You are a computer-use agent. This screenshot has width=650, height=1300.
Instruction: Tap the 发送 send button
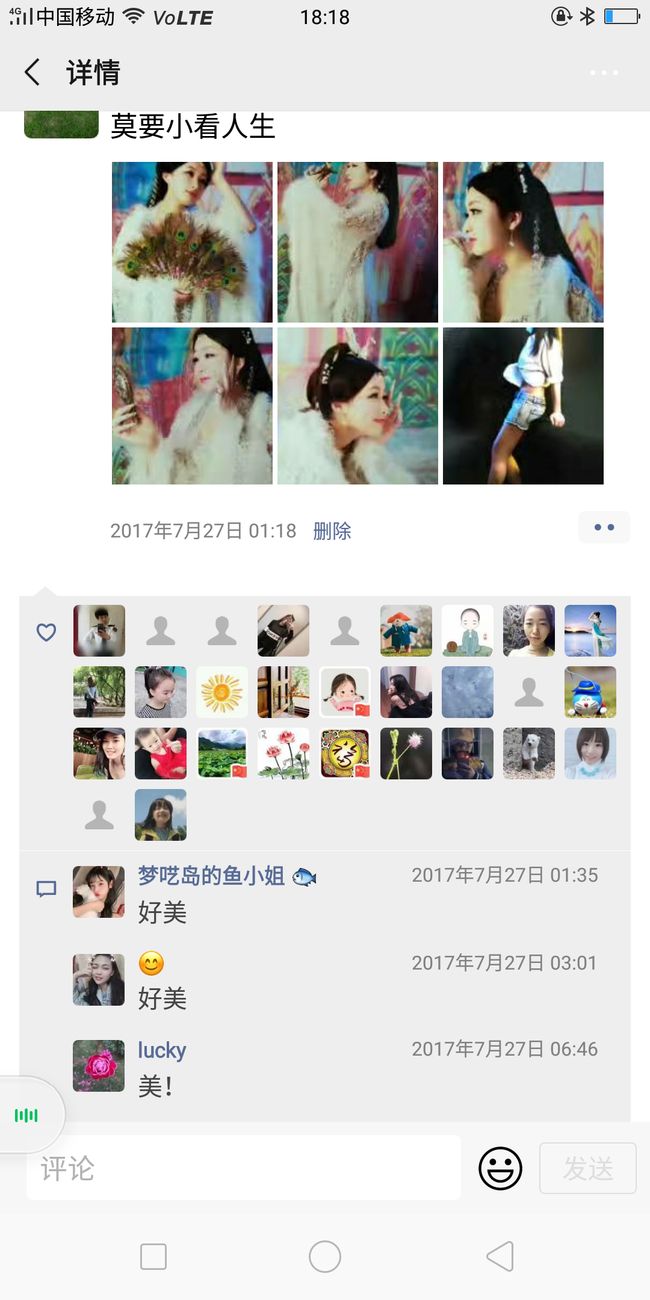coord(588,1168)
